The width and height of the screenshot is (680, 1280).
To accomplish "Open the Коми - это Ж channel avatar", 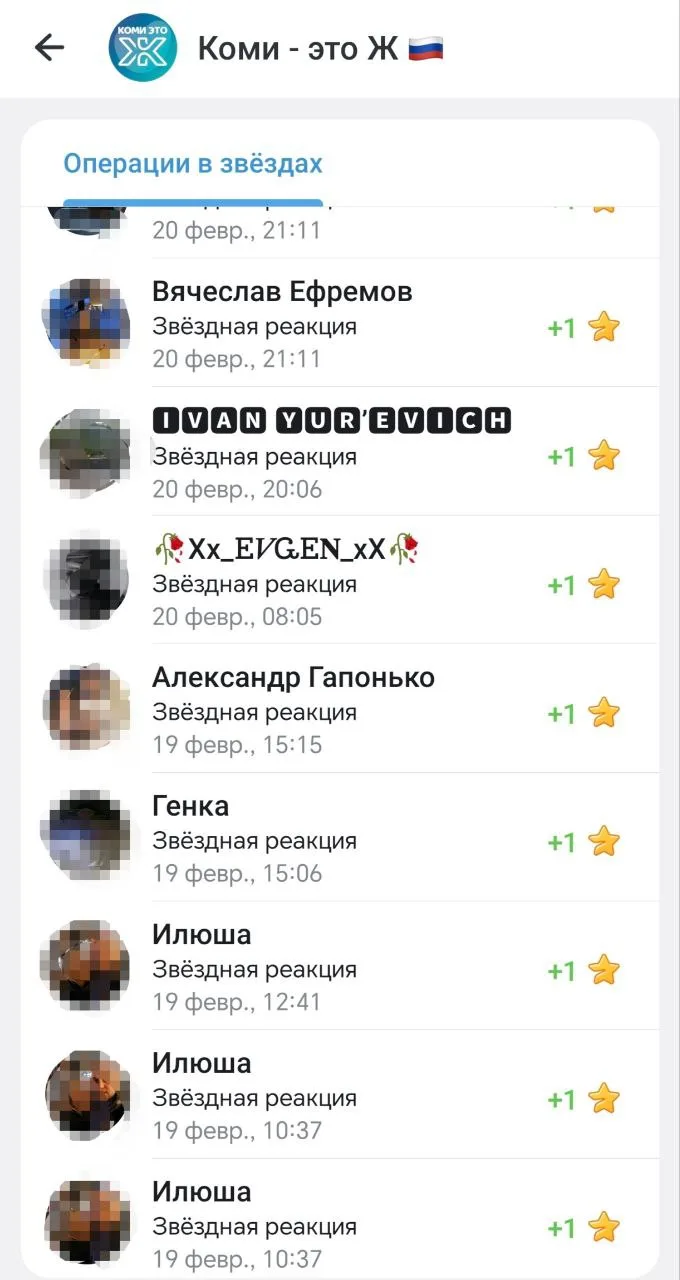I will [x=142, y=48].
